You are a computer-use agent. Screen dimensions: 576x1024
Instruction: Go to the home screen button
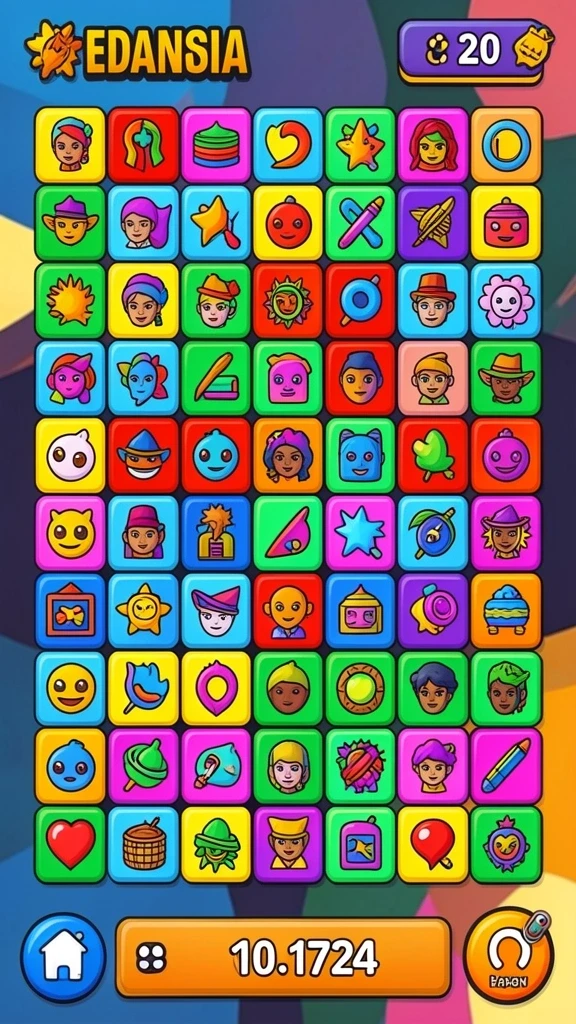coord(63,957)
